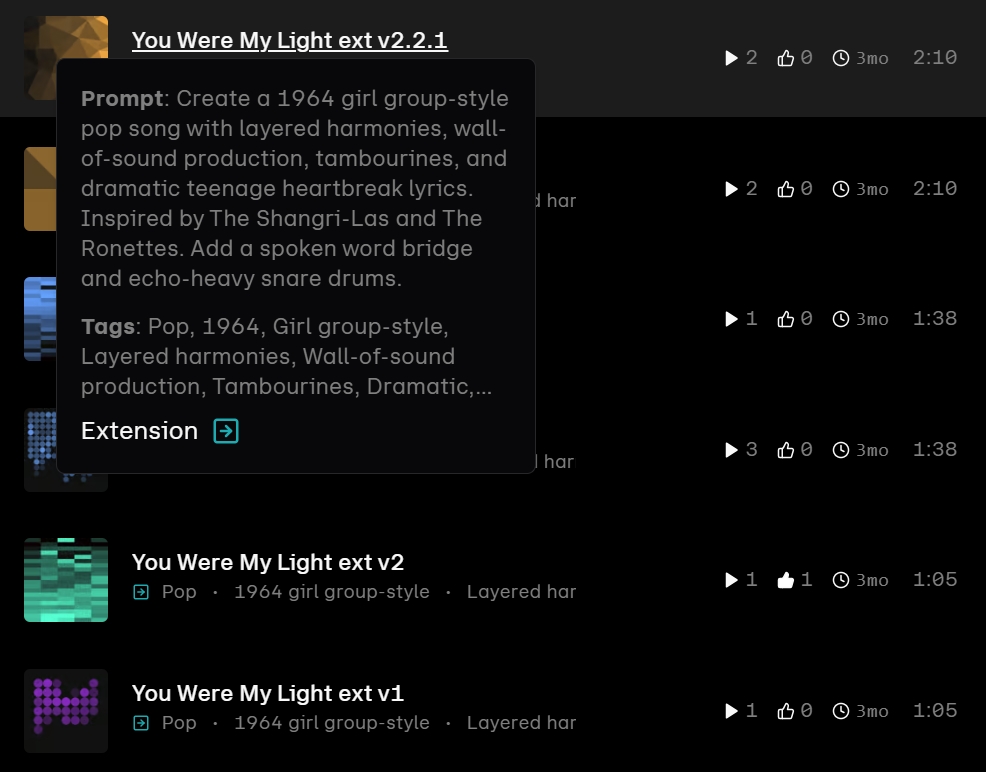Image resolution: width=986 pixels, height=772 pixels.
Task: Unlike You Were My Light ext v2
Action: (x=786, y=580)
